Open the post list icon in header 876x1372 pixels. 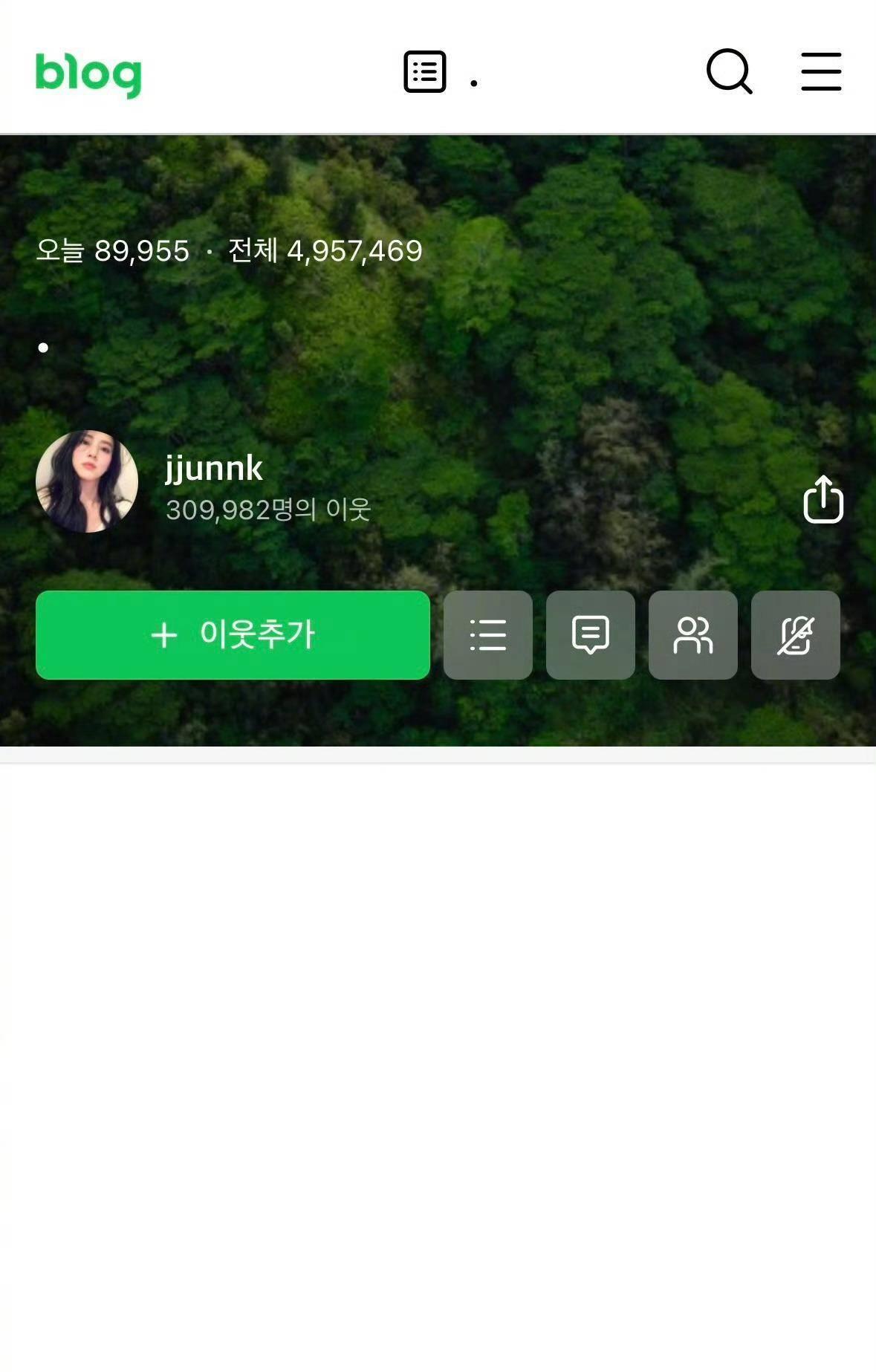(x=425, y=72)
